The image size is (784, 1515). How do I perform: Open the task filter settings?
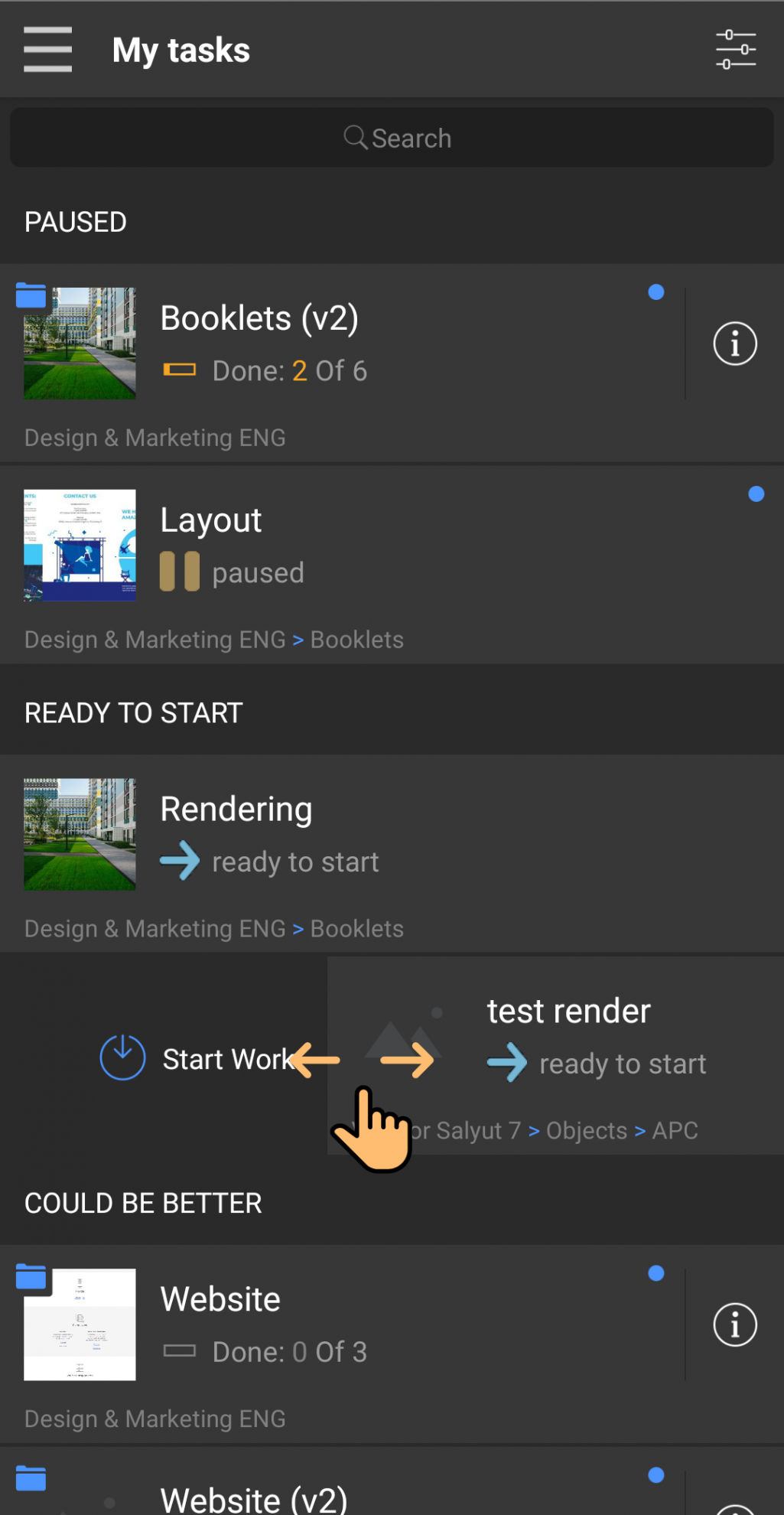tap(735, 50)
